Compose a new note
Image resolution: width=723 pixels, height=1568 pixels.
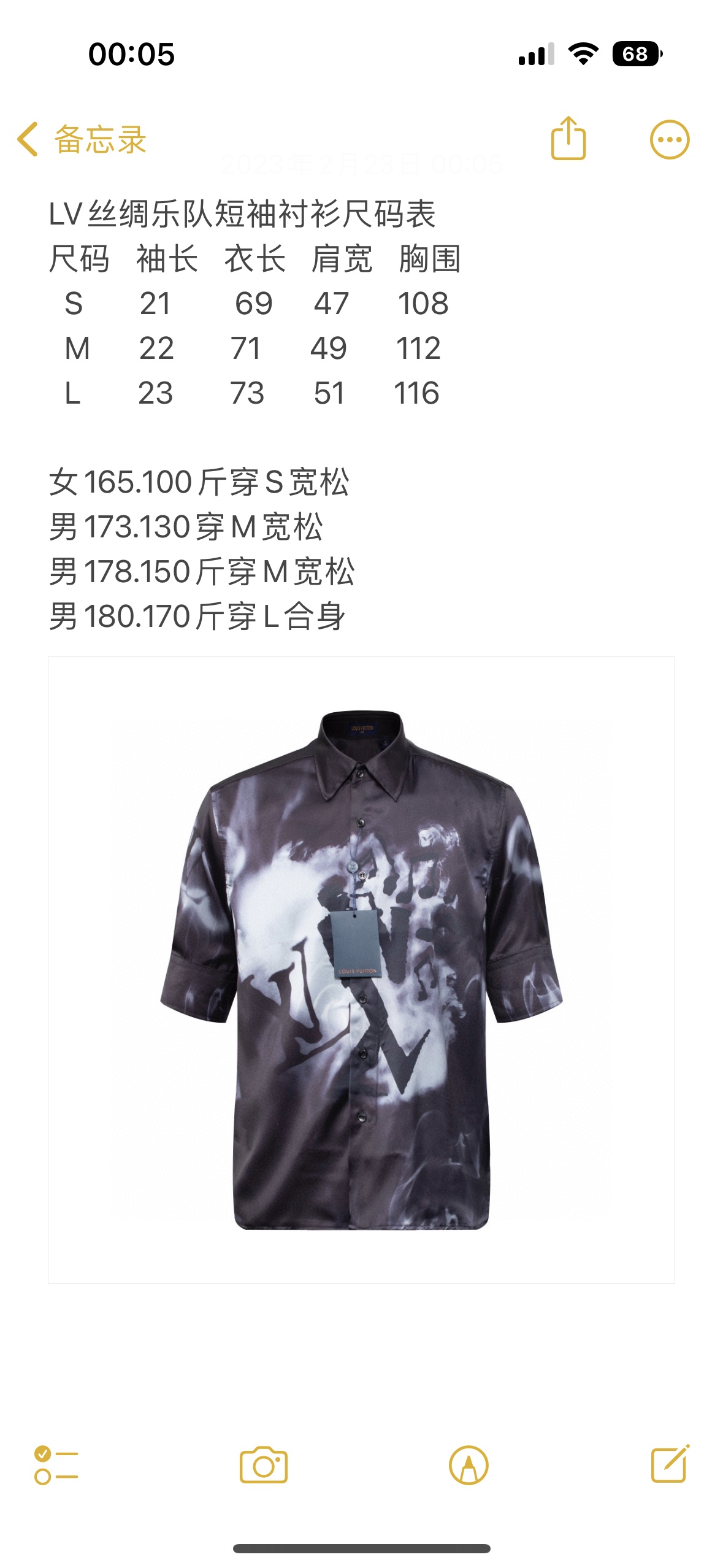(670, 1464)
